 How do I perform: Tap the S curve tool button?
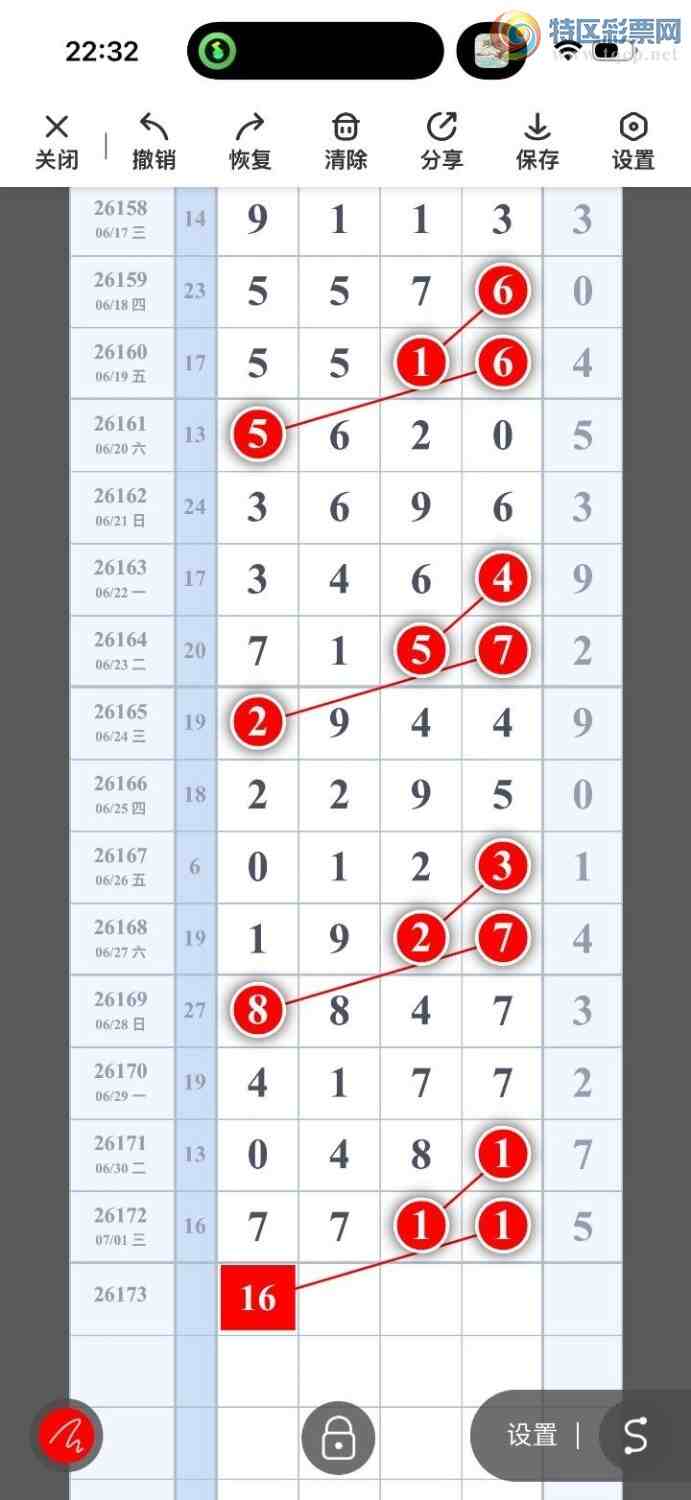pyautogui.click(x=636, y=1436)
